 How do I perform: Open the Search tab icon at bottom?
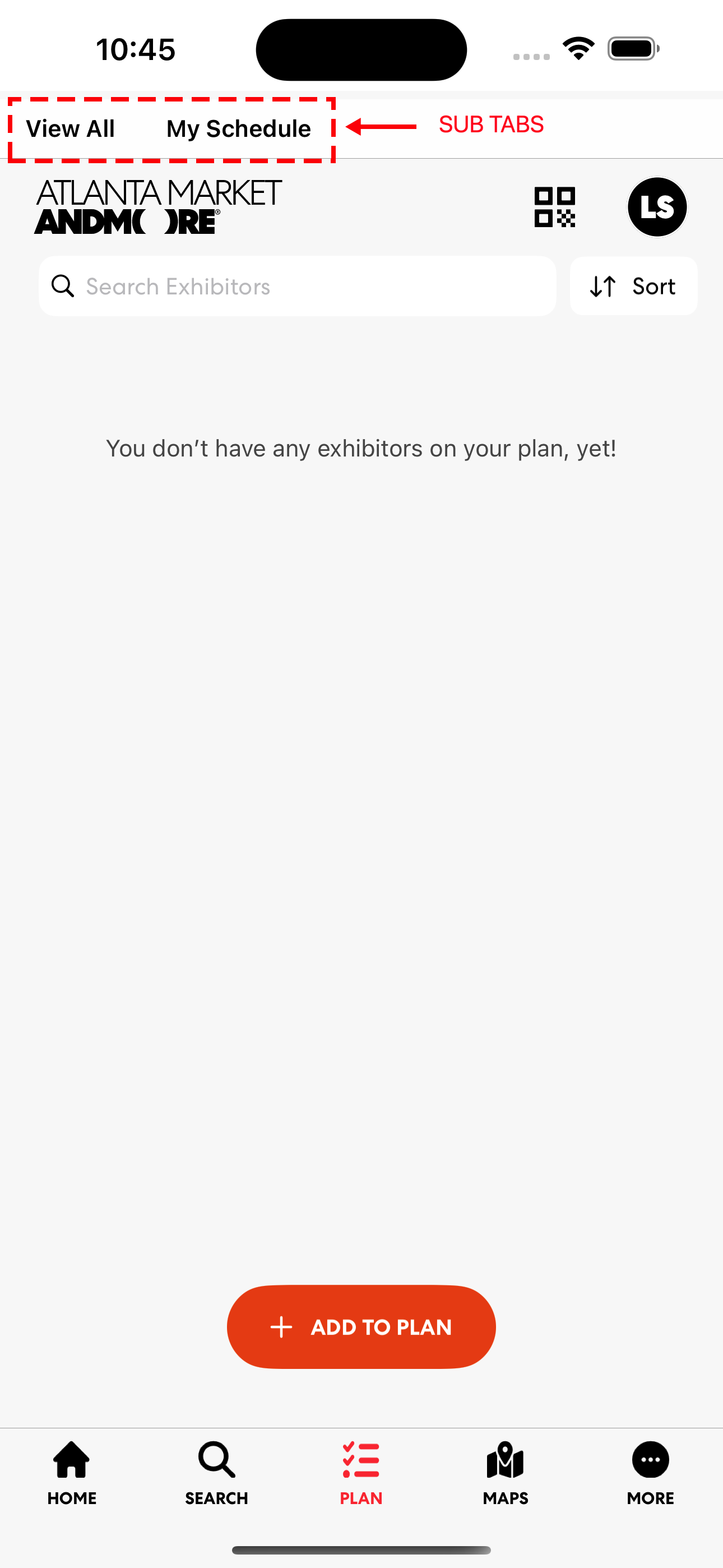click(x=216, y=1460)
